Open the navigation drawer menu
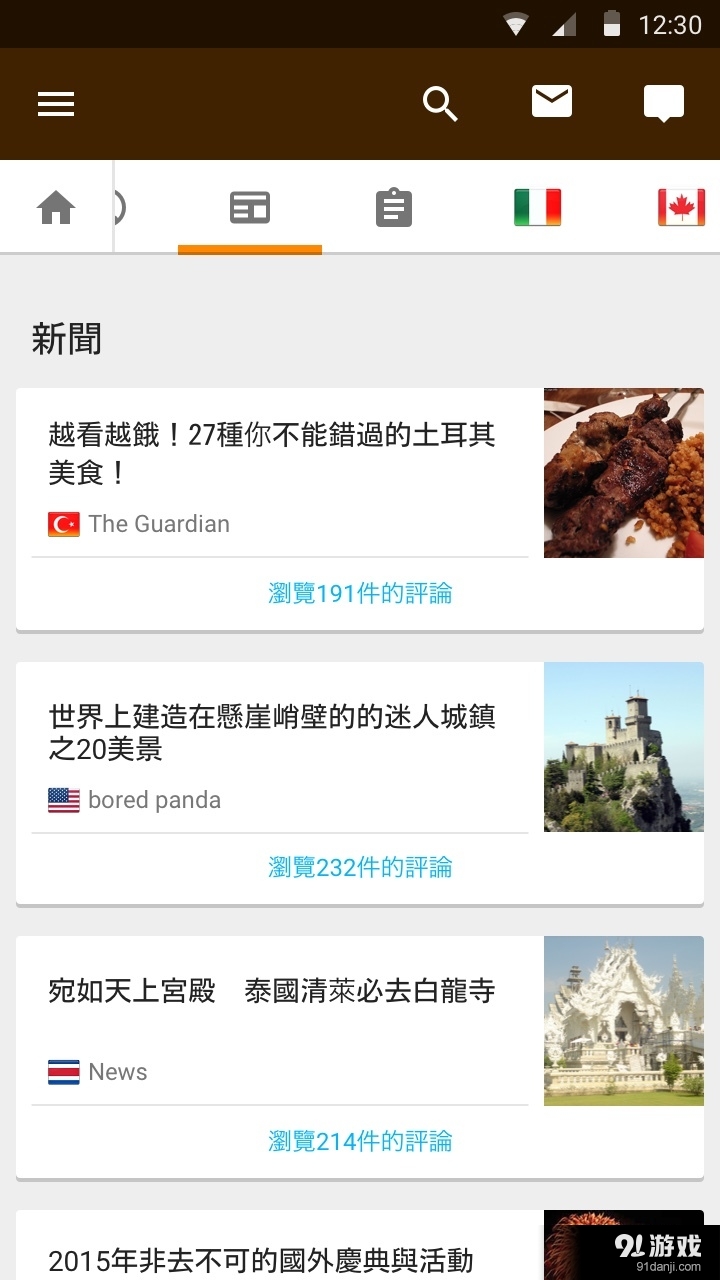The image size is (720, 1280). tap(55, 104)
